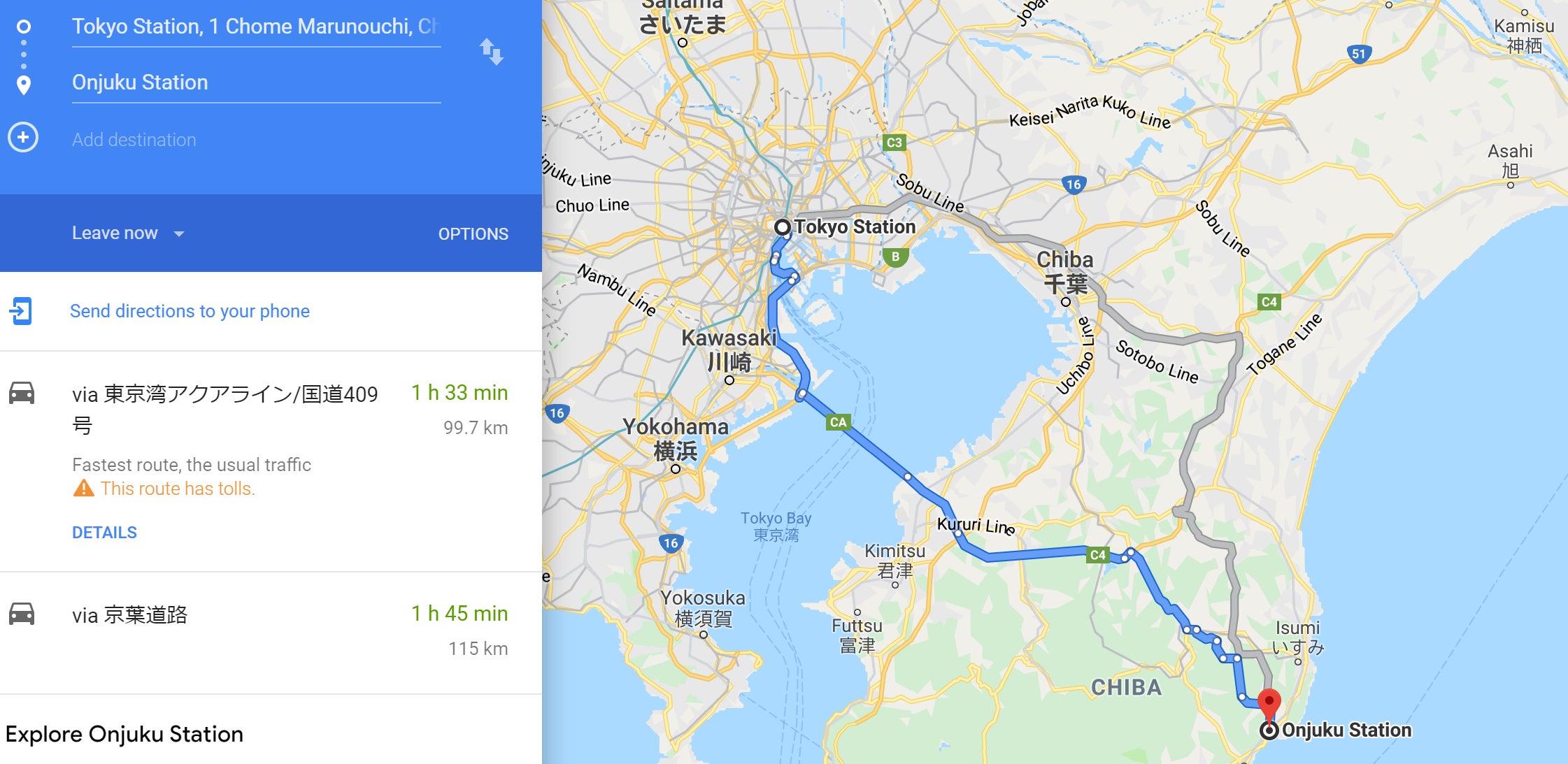Tap the Tokyo Station origin marker on map

coord(783,227)
